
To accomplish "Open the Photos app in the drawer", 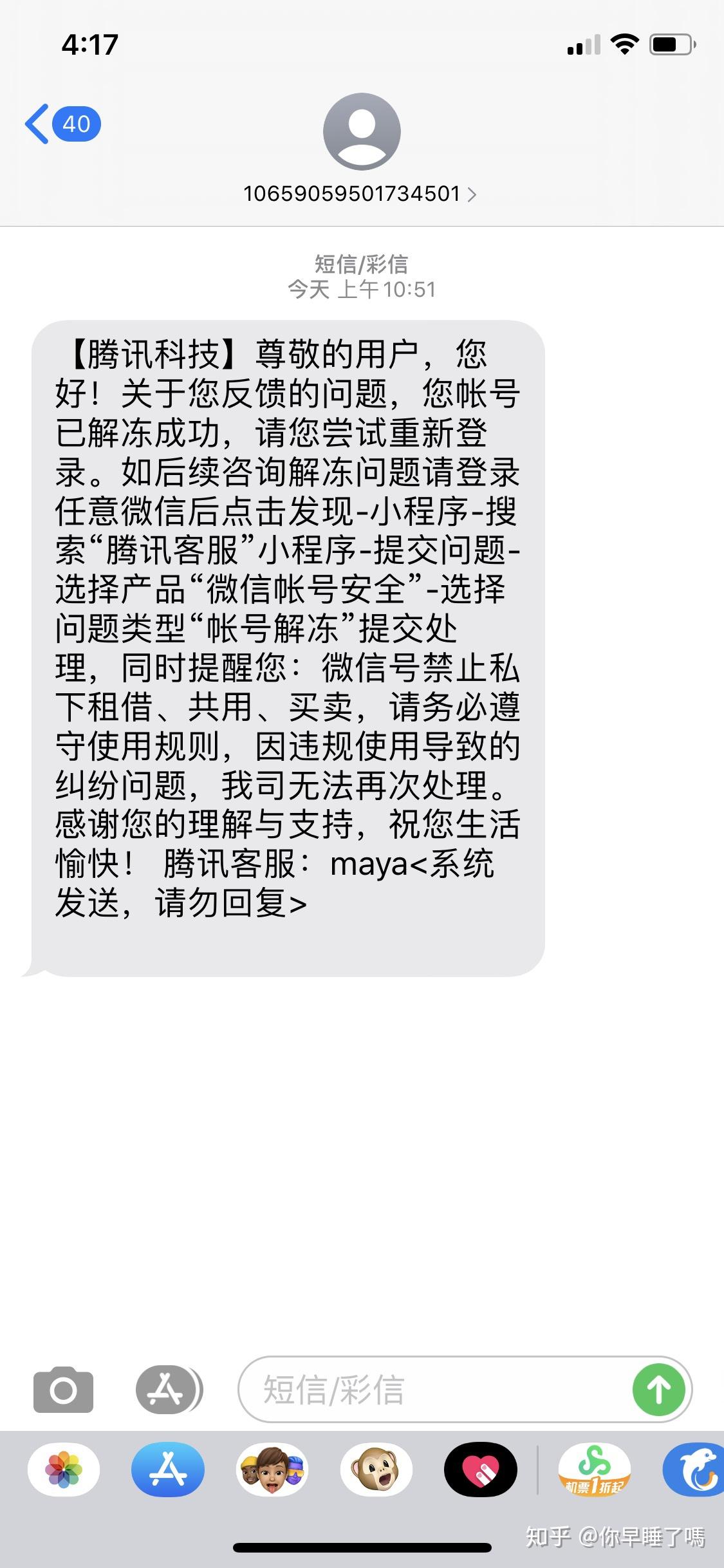I will (64, 1470).
